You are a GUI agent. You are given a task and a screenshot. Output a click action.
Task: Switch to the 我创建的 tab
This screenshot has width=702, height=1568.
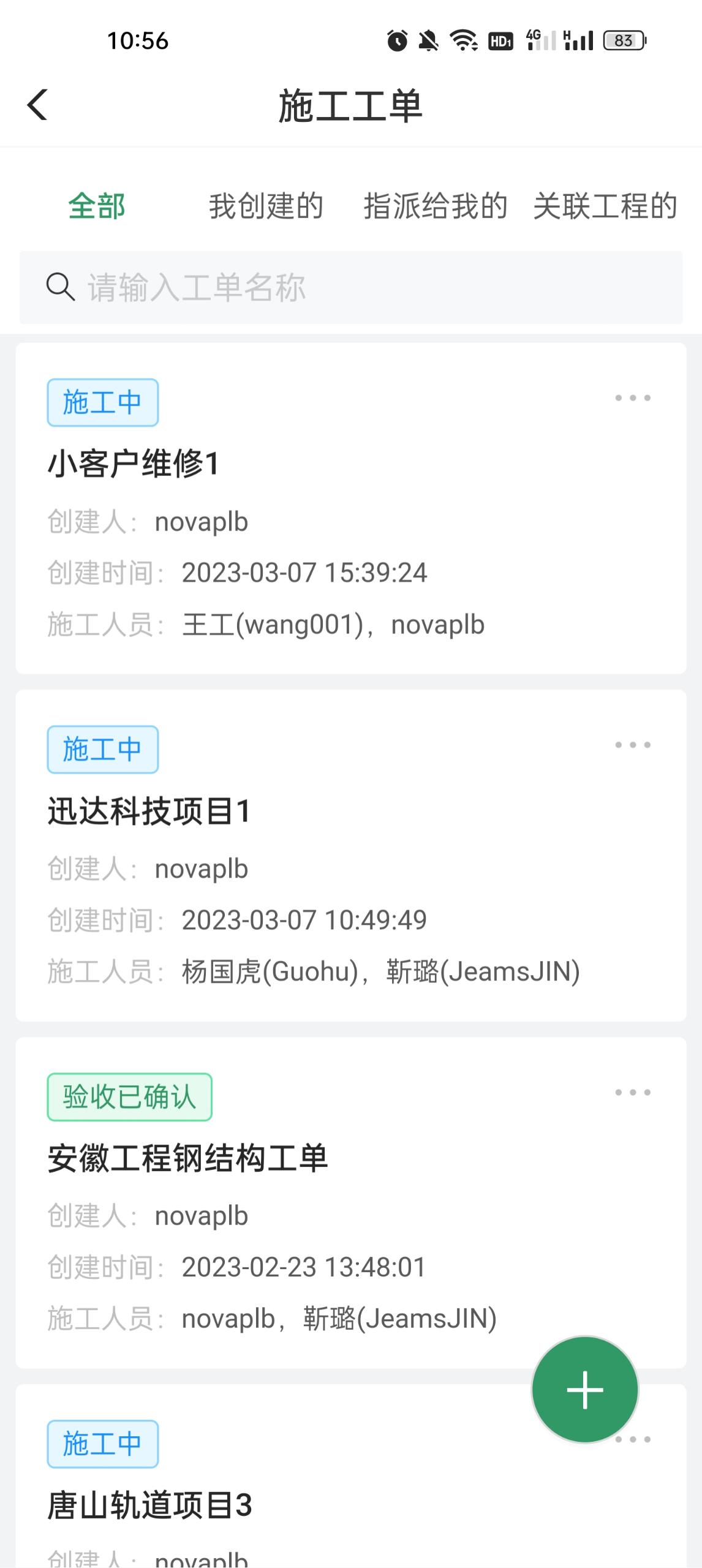(x=266, y=206)
